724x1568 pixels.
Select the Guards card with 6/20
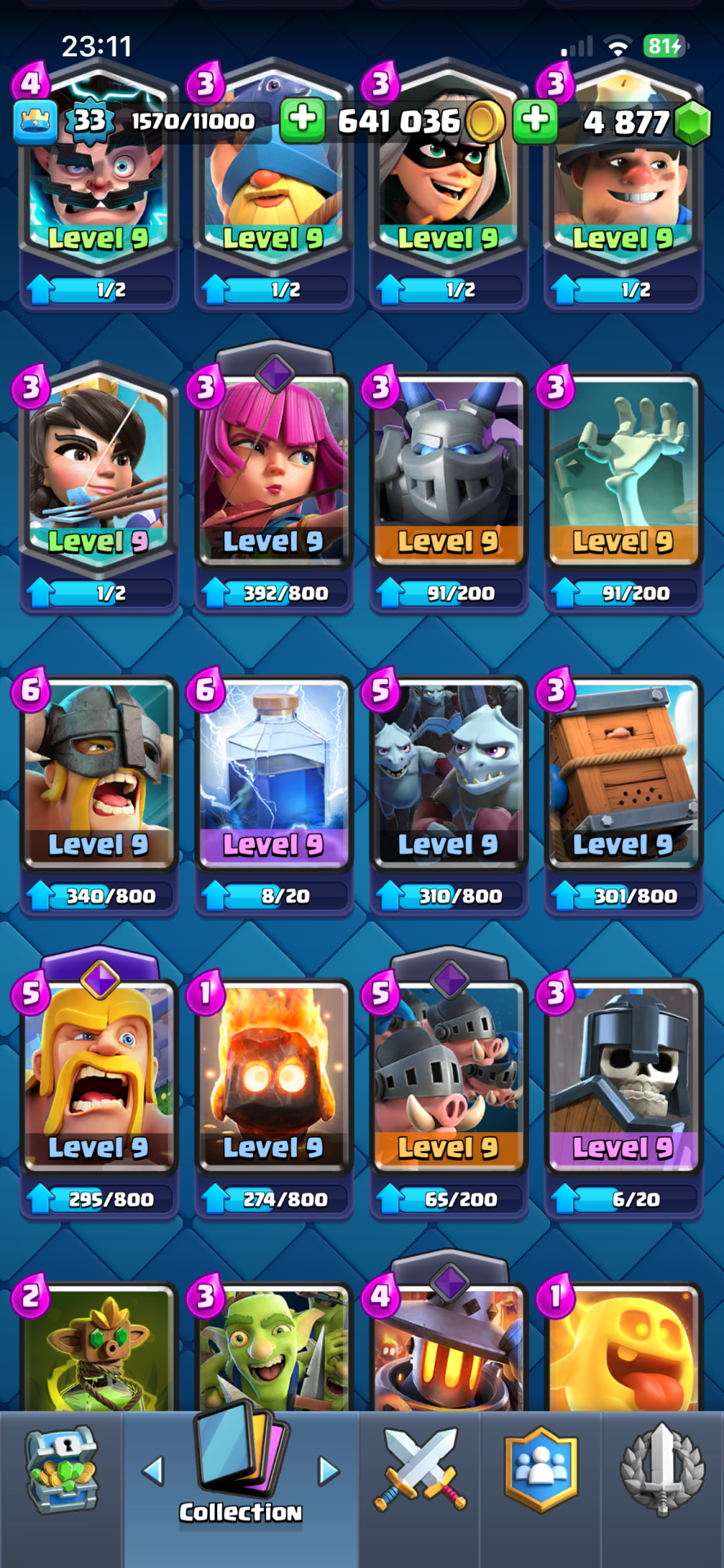(624, 1078)
